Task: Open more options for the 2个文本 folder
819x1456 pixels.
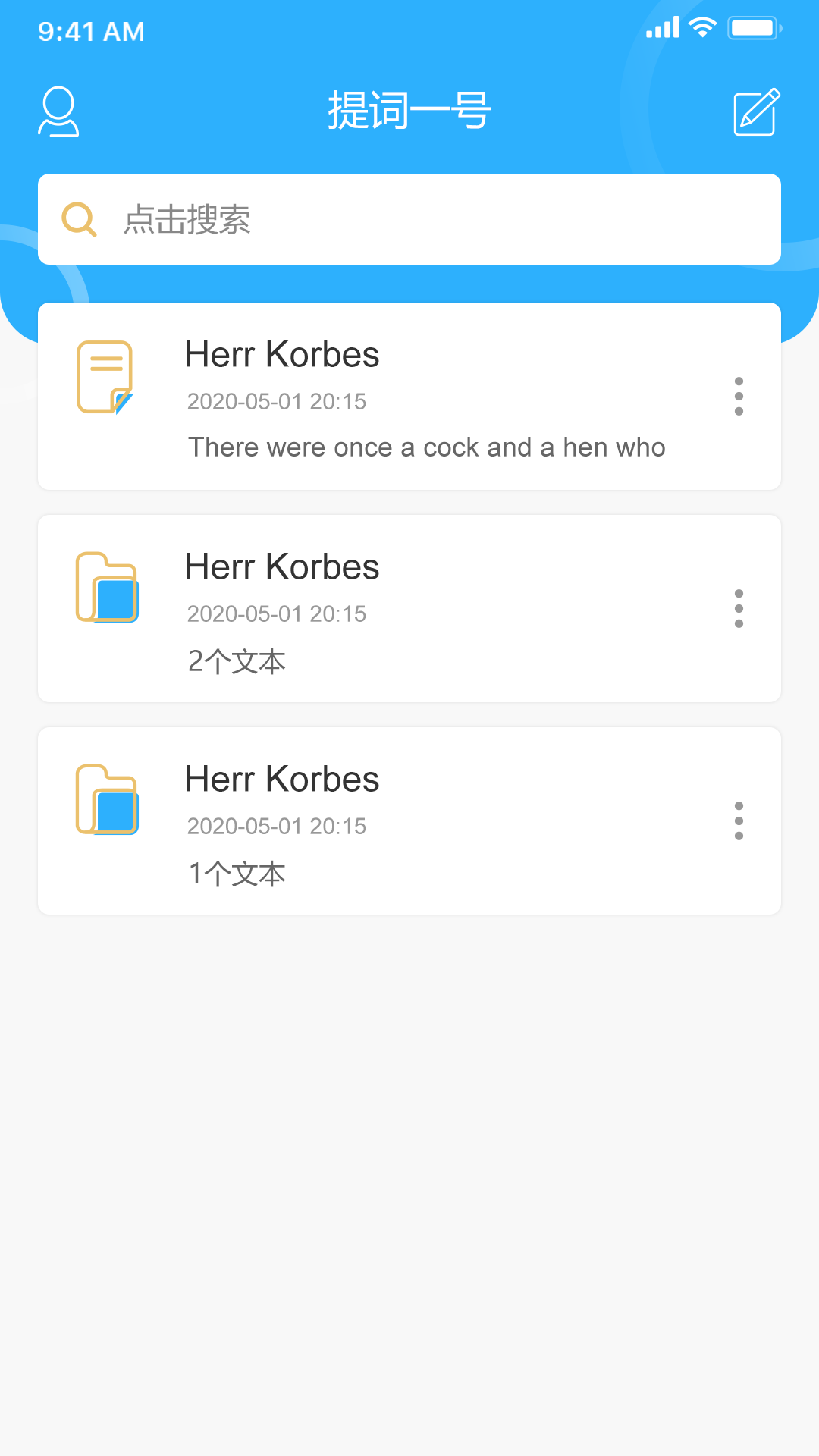Action: (739, 608)
